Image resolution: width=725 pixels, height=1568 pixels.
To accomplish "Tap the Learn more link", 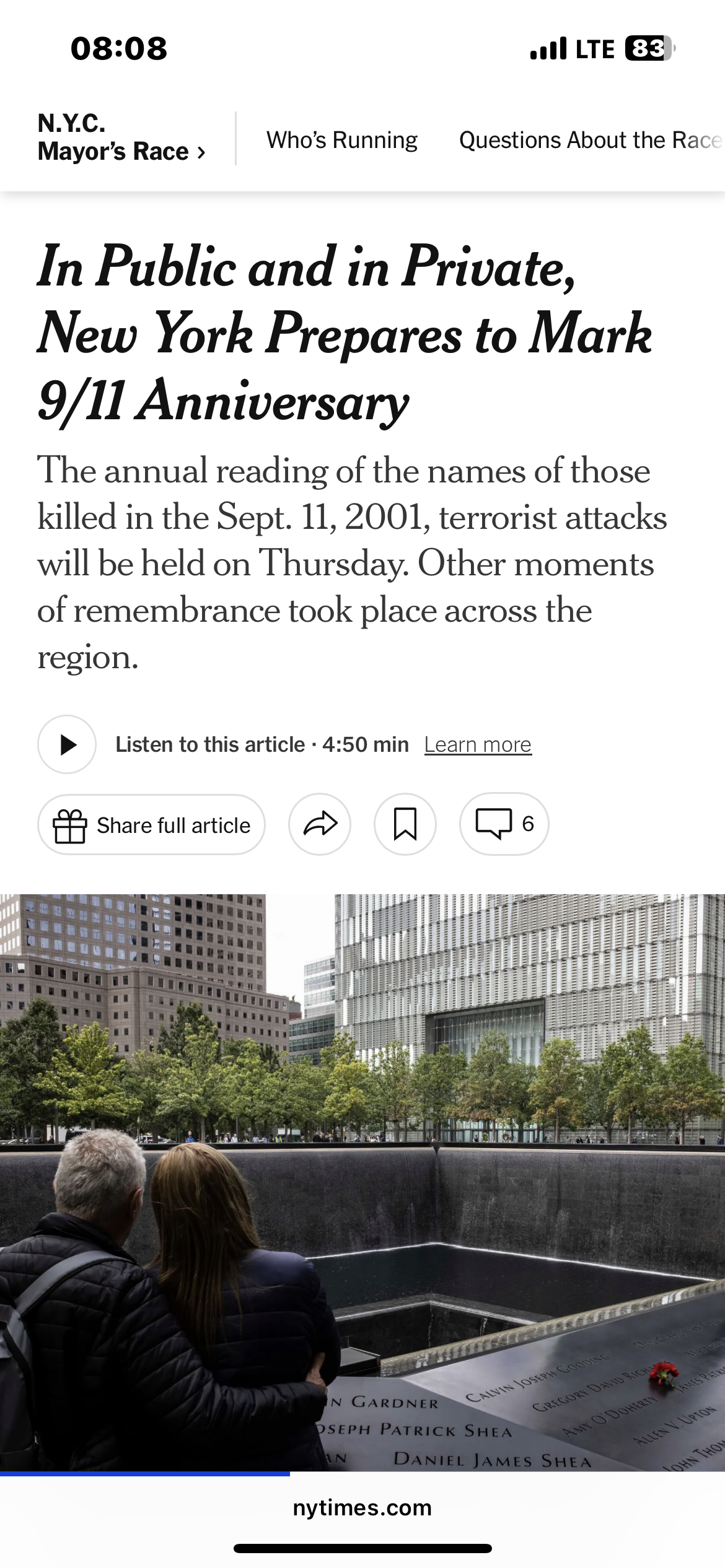I will 478,744.
